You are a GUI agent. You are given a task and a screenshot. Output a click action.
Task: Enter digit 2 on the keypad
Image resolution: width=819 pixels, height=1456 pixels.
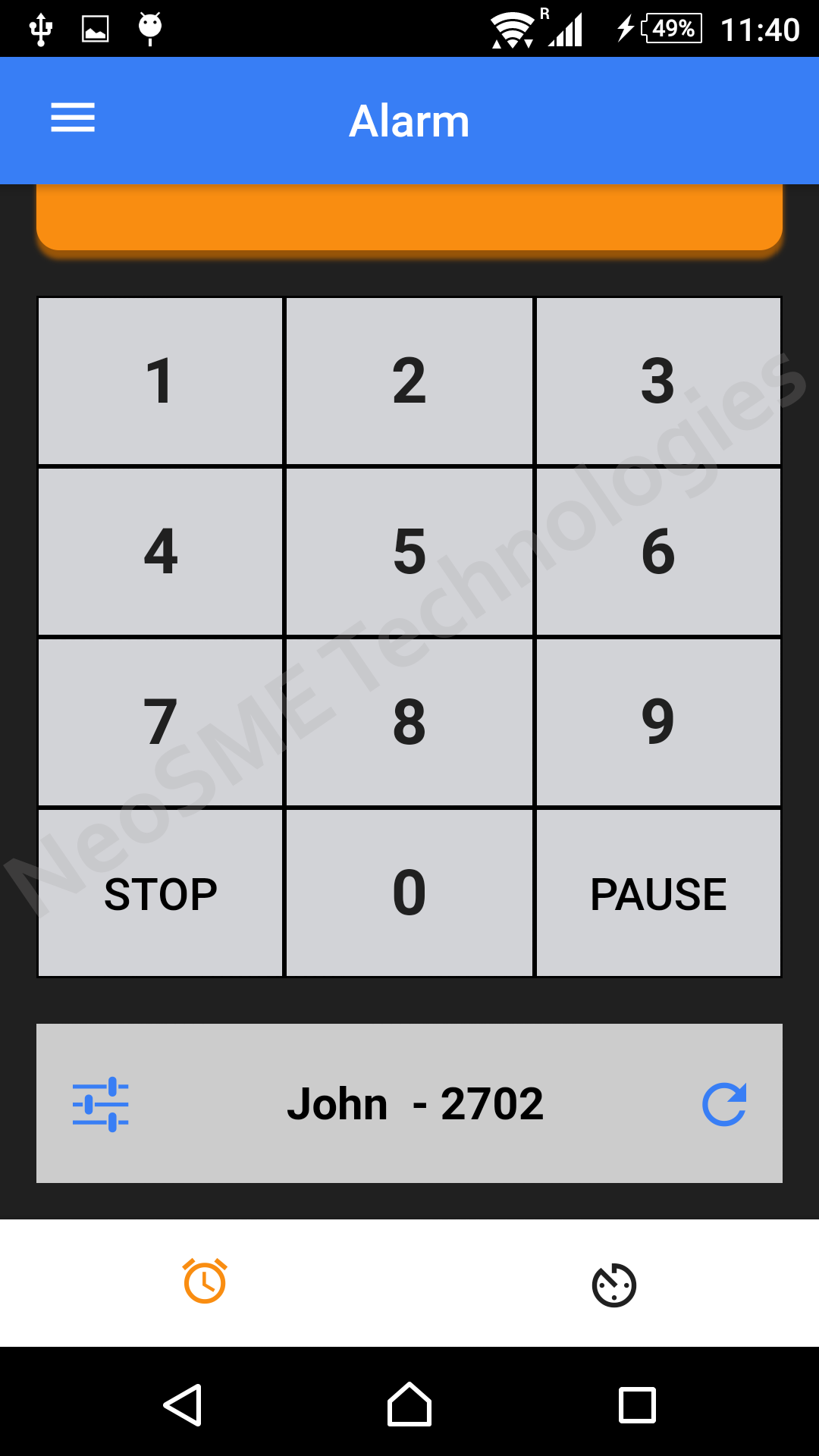coord(409,381)
